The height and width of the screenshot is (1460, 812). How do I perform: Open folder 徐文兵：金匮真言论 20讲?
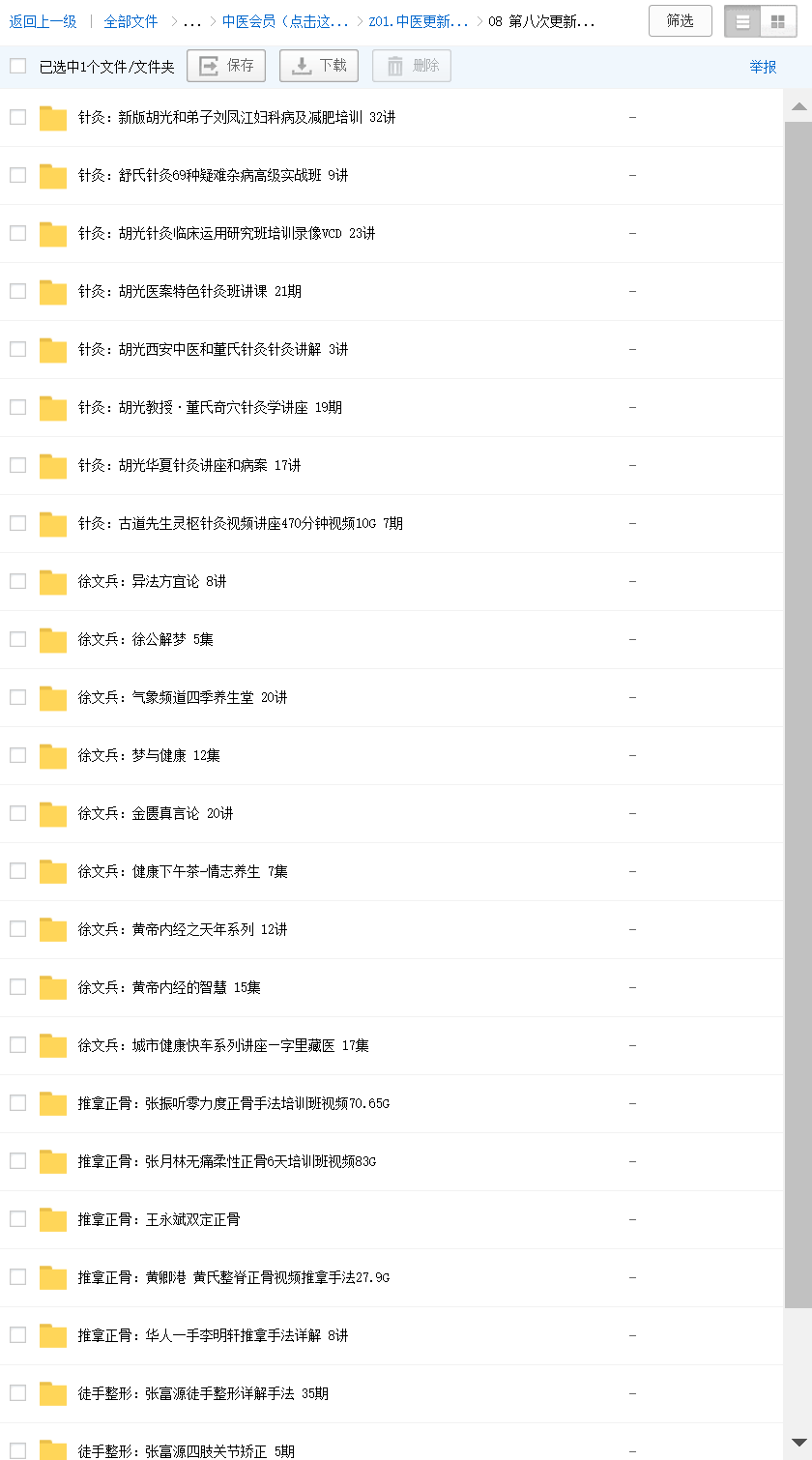[x=155, y=813]
